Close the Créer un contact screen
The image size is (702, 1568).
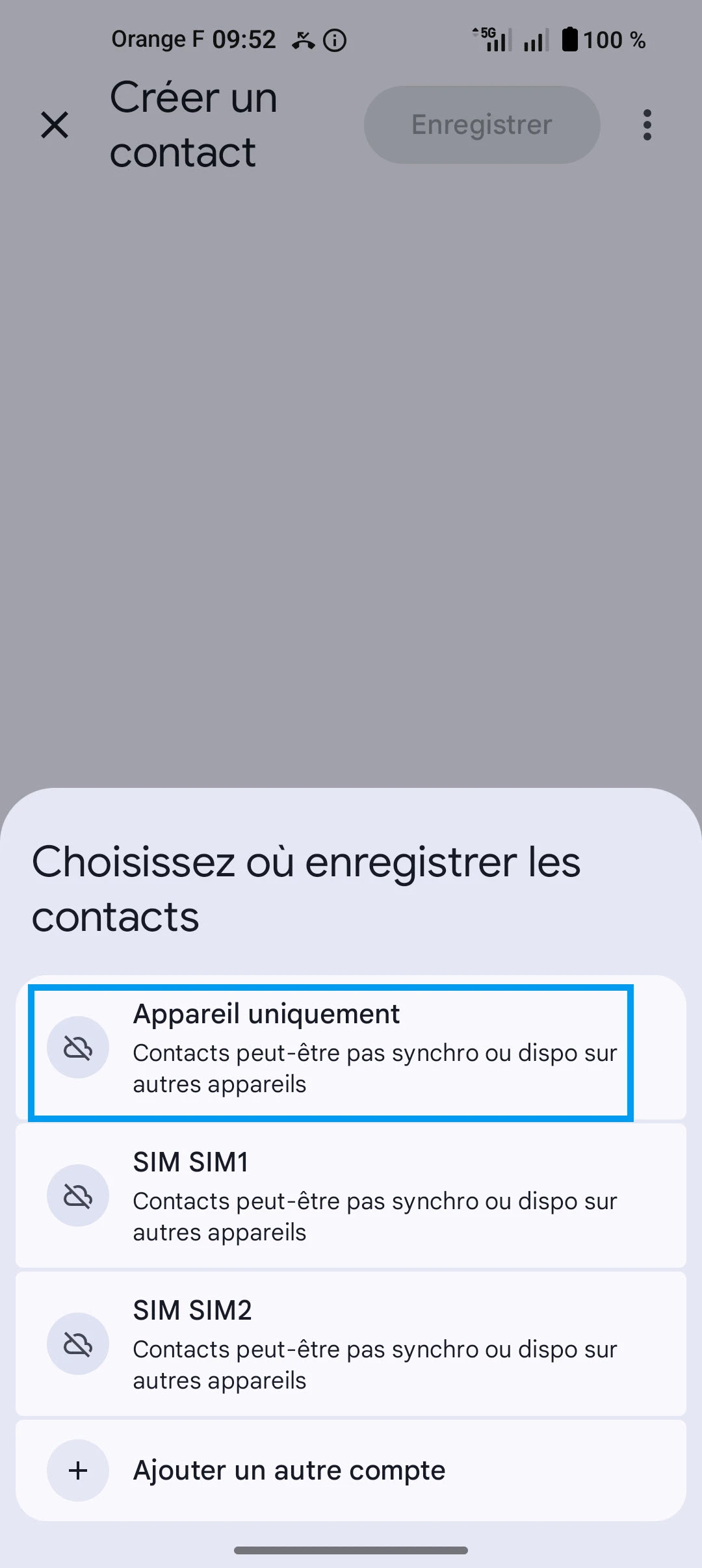tap(55, 125)
